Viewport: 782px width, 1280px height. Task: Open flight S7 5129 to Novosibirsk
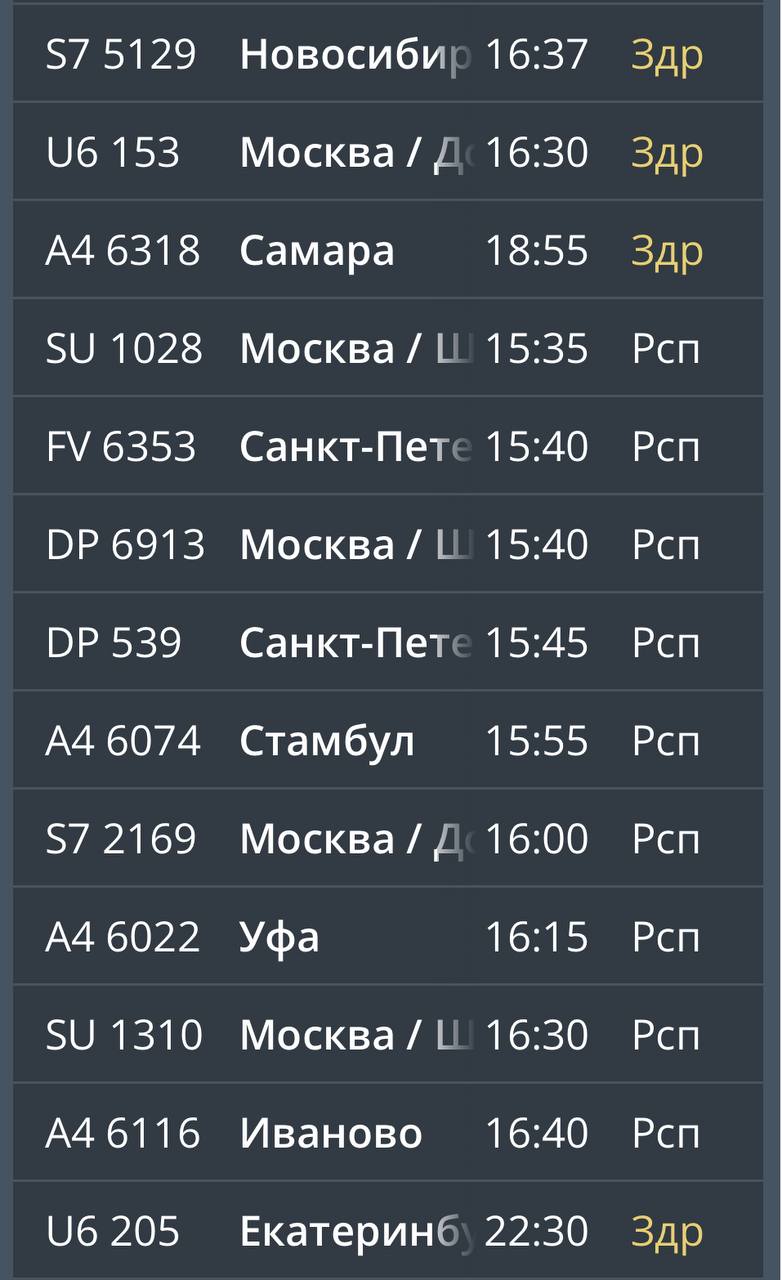pyautogui.click(x=388, y=54)
